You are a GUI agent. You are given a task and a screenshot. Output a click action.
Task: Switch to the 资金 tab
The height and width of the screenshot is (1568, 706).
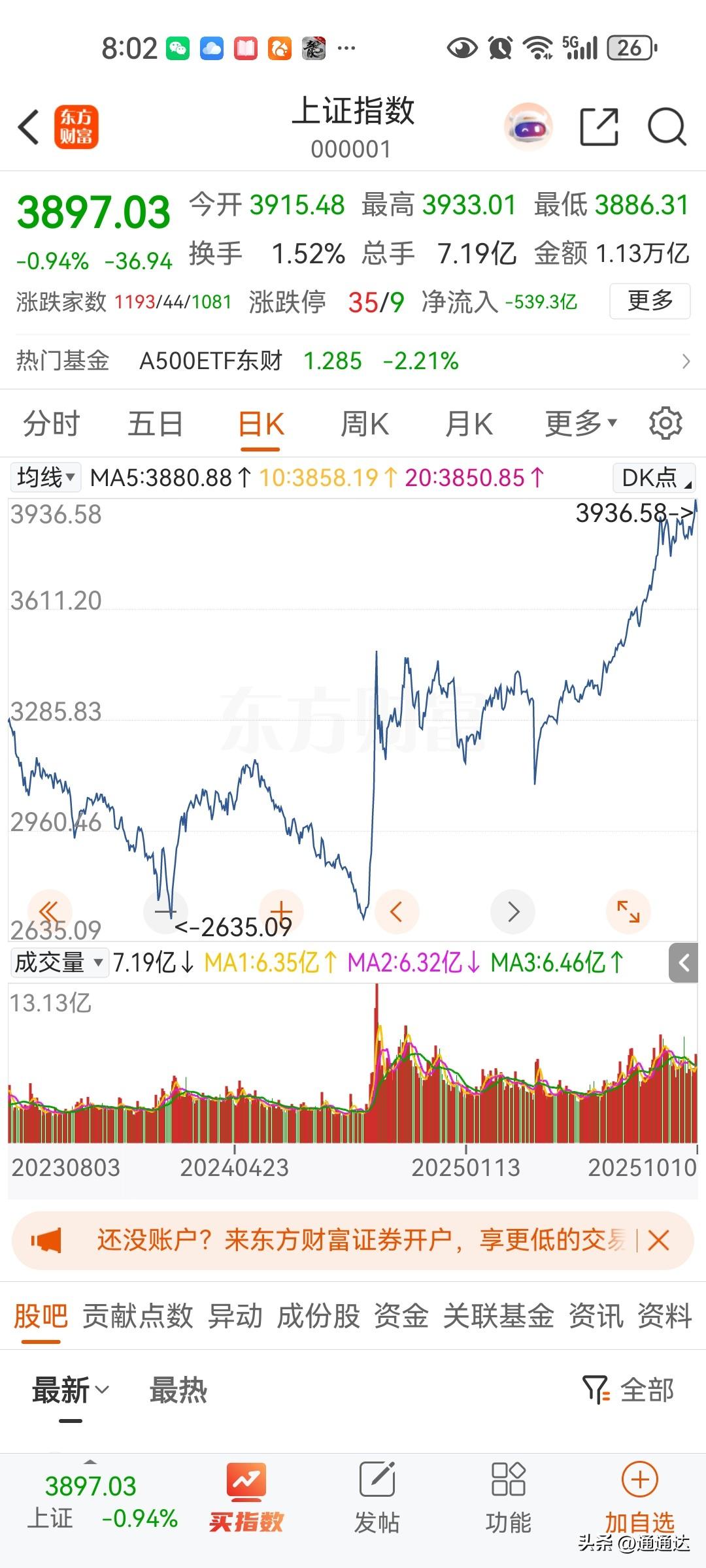coord(401,1316)
